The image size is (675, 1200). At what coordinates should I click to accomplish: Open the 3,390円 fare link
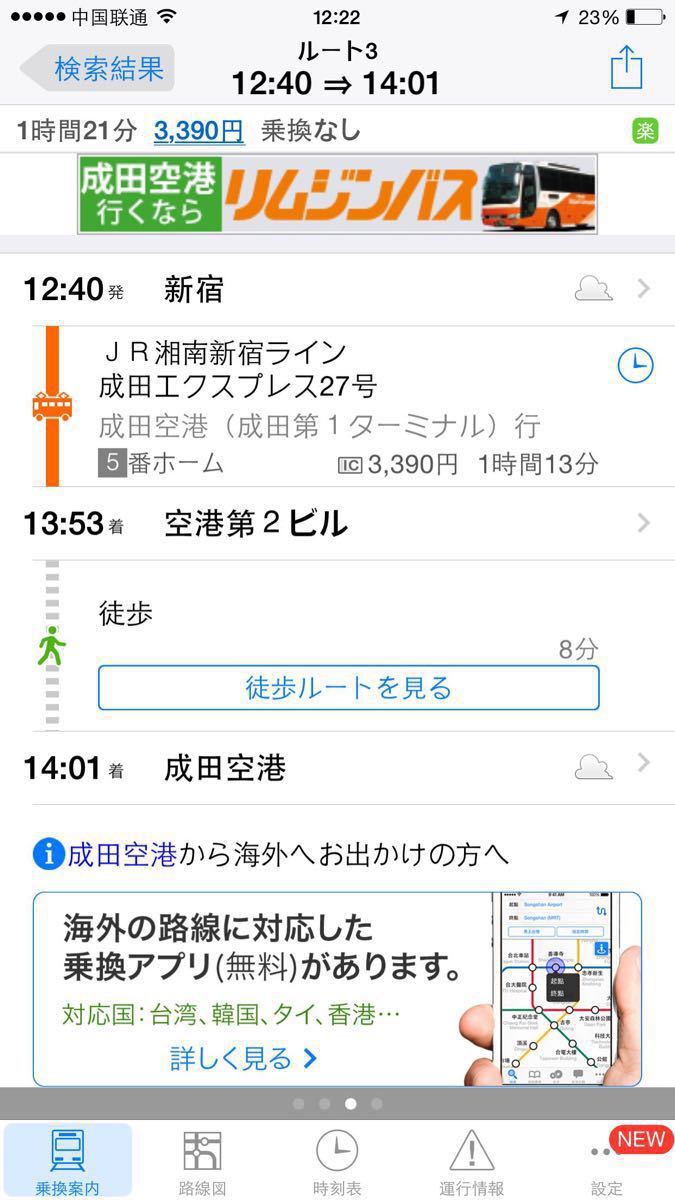coord(199,130)
